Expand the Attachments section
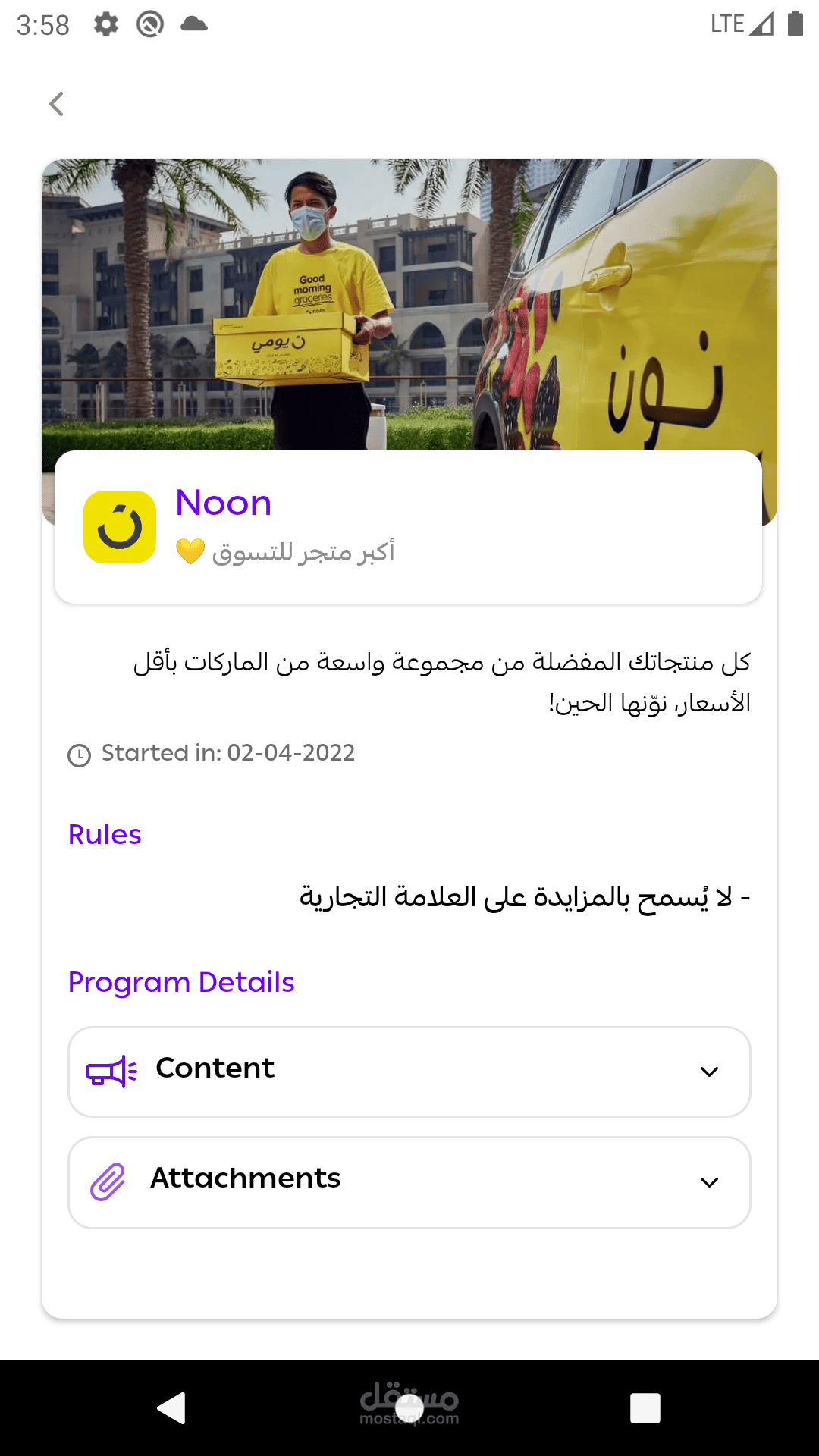The image size is (819, 1456). point(409,1182)
